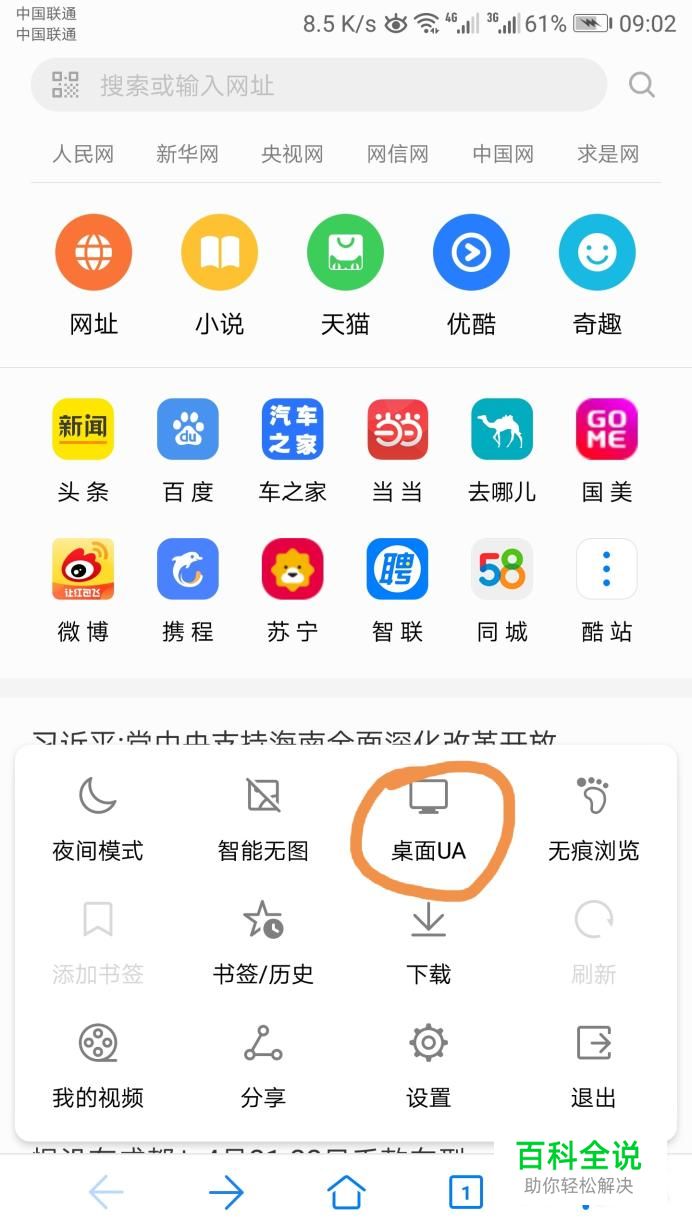
Task: Enable 夜间模式 night mode
Action: coord(98,820)
